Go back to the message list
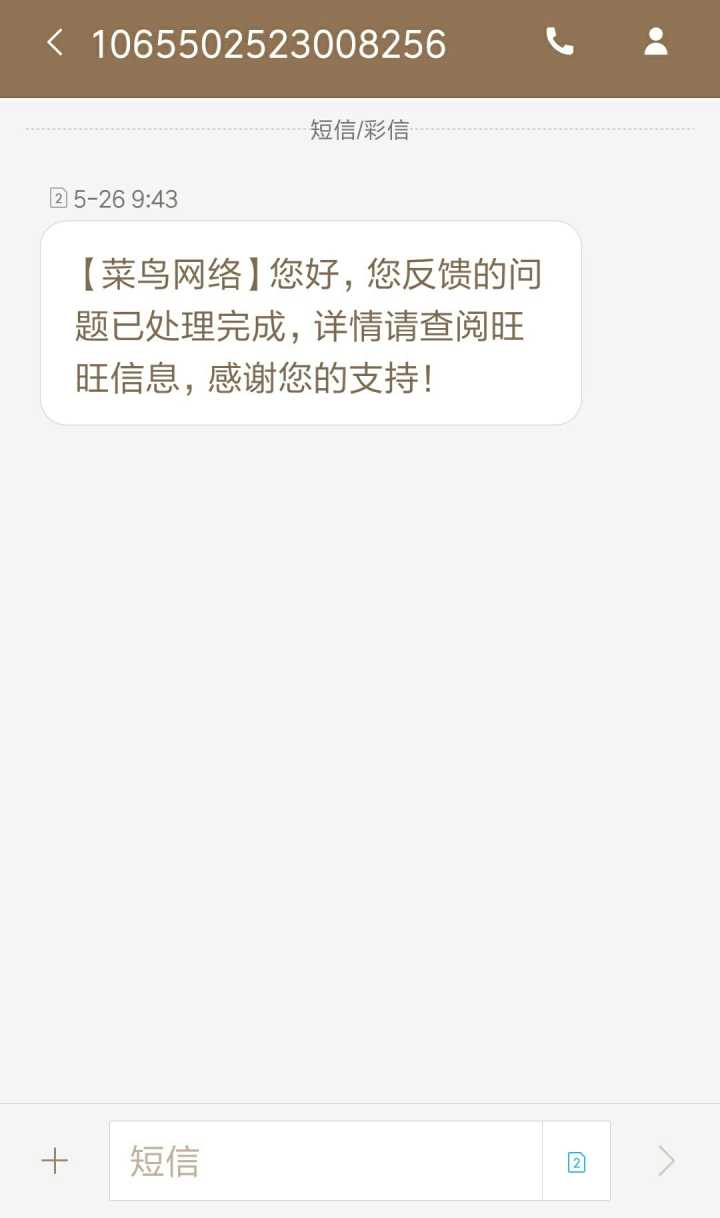Viewport: 720px width, 1218px height. point(55,43)
